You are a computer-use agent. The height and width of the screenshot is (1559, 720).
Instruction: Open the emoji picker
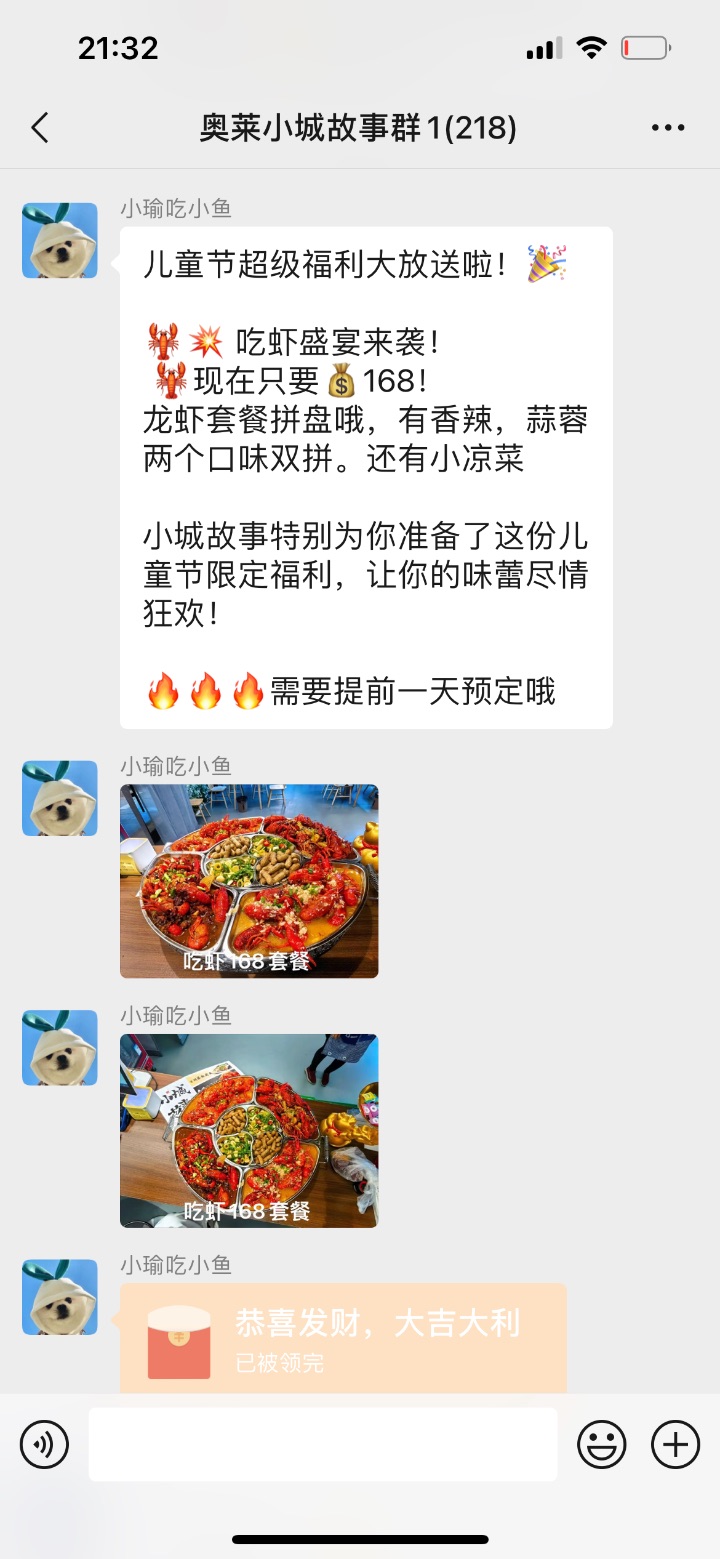[602, 1444]
